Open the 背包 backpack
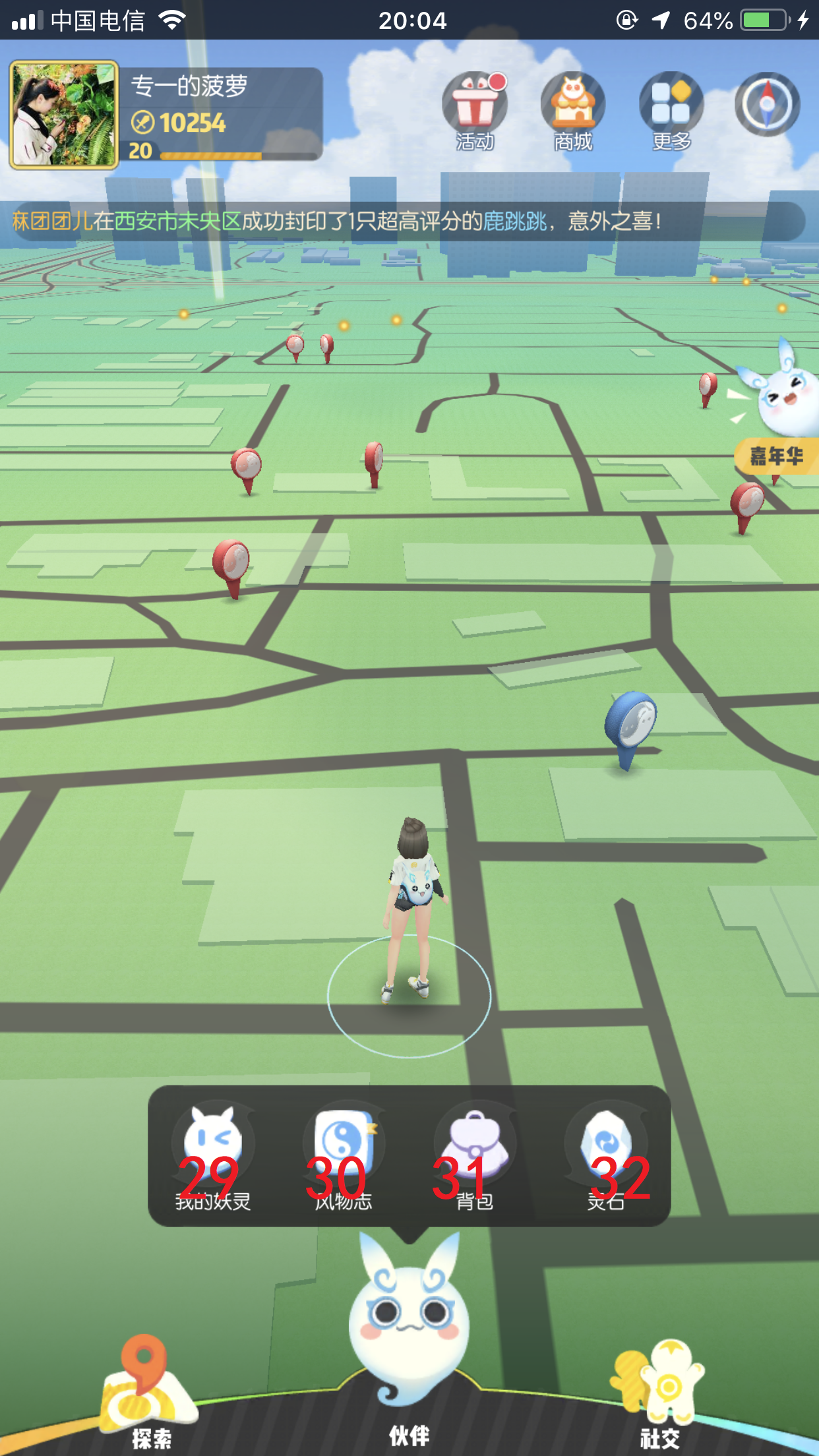The image size is (819, 1456). [475, 1155]
